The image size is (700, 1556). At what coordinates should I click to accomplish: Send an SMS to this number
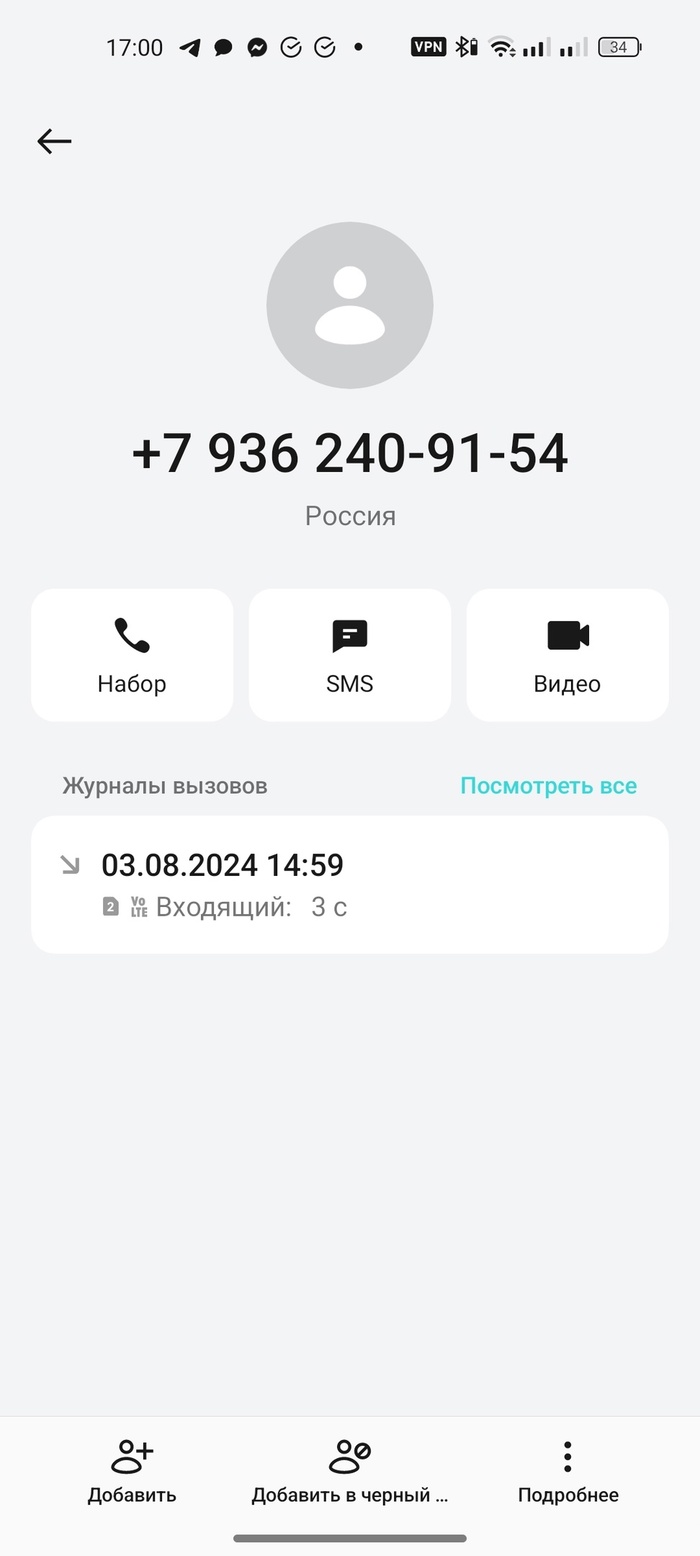pyautogui.click(x=350, y=655)
